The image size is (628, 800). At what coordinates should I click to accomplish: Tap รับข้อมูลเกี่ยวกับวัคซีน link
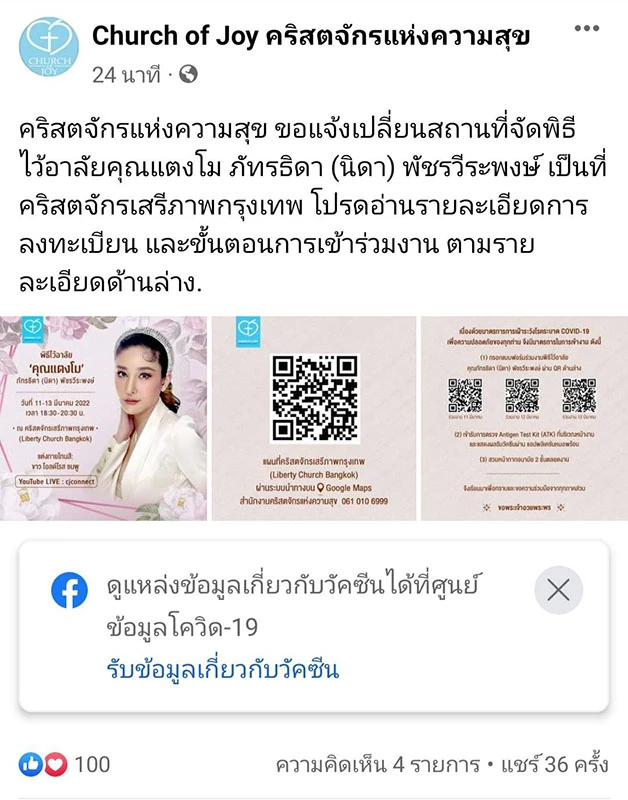point(223,669)
